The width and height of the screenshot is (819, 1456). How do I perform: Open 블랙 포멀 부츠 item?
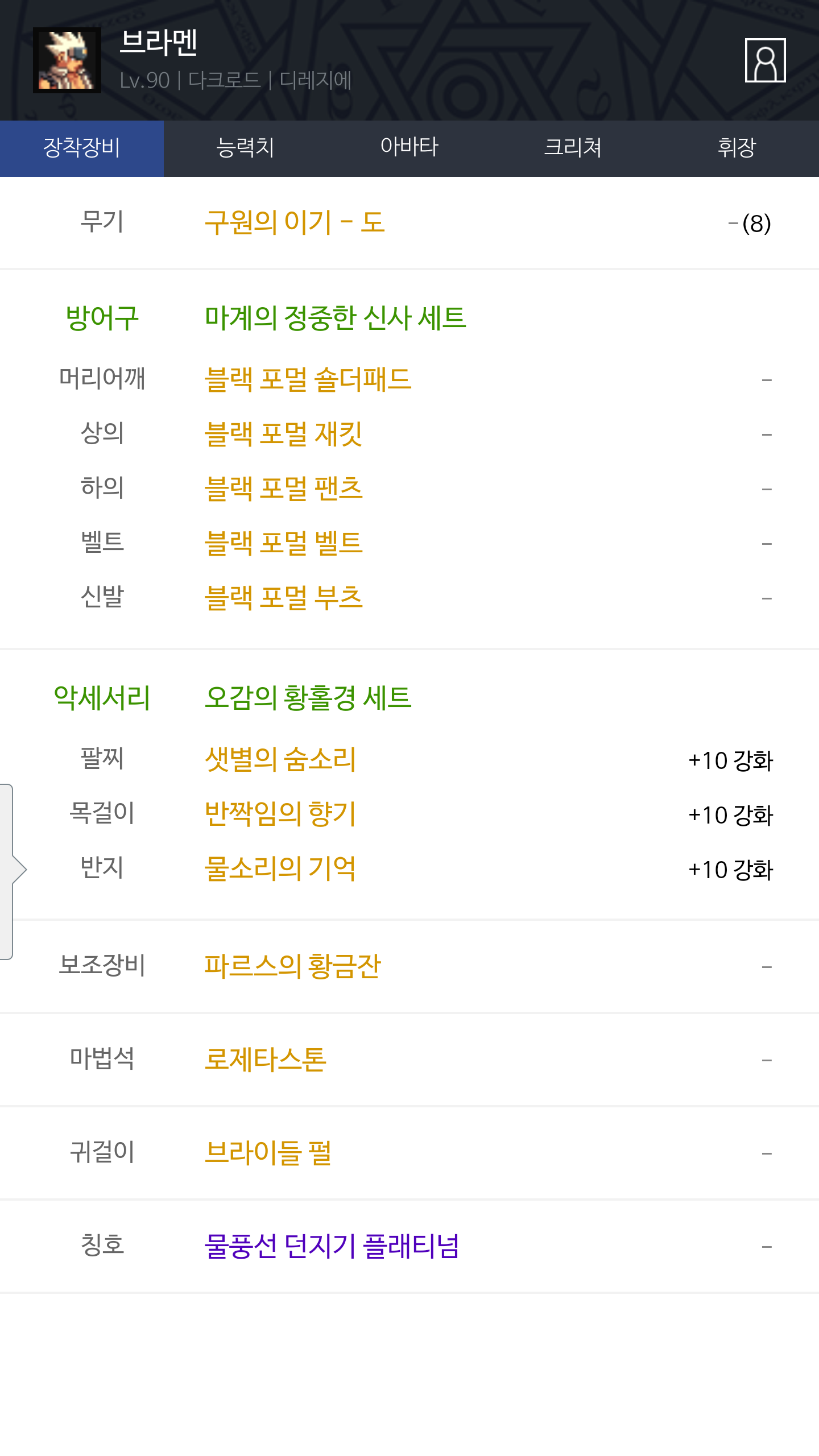pos(283,598)
